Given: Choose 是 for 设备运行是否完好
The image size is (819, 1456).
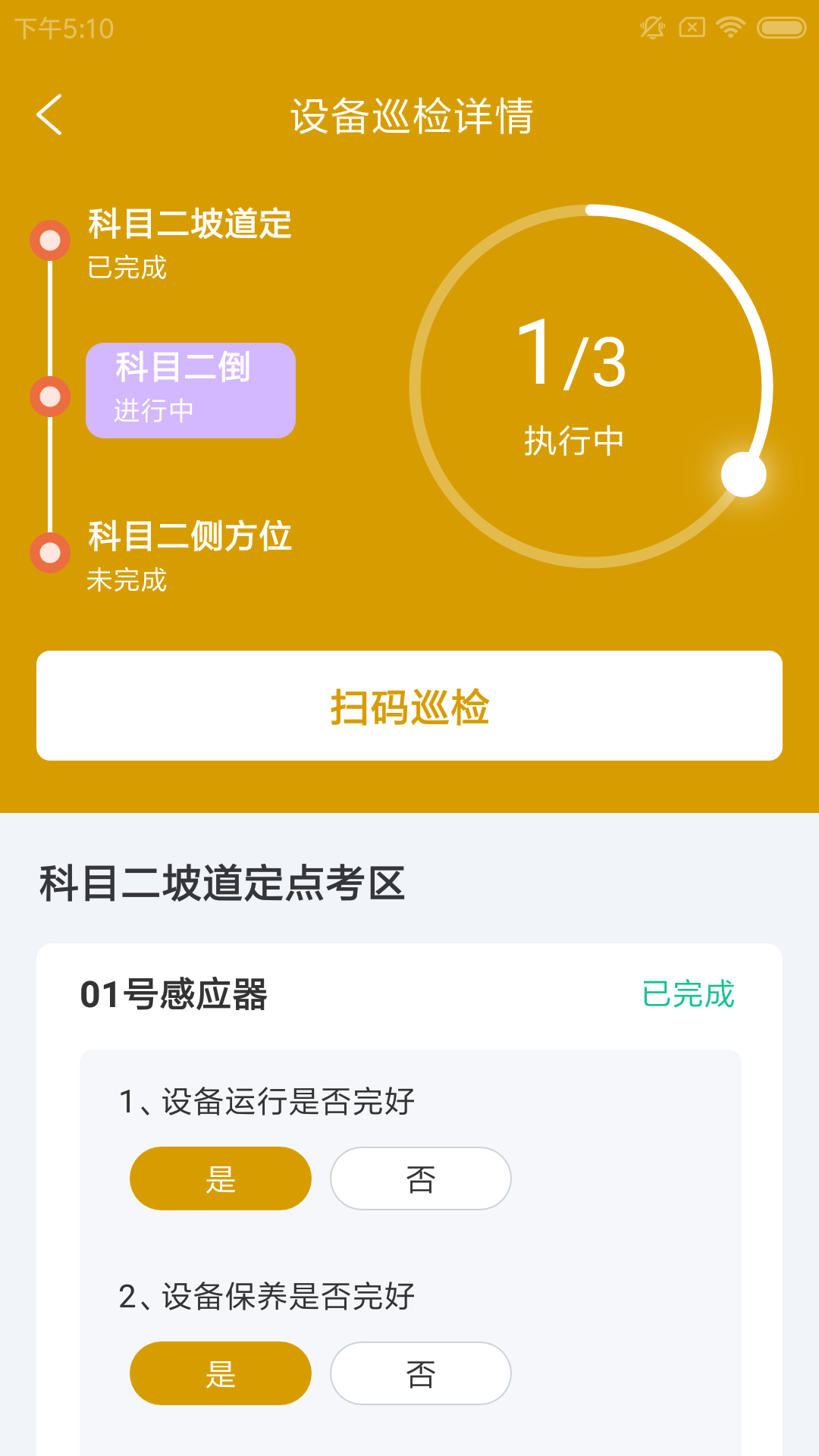Looking at the screenshot, I should [221, 1178].
